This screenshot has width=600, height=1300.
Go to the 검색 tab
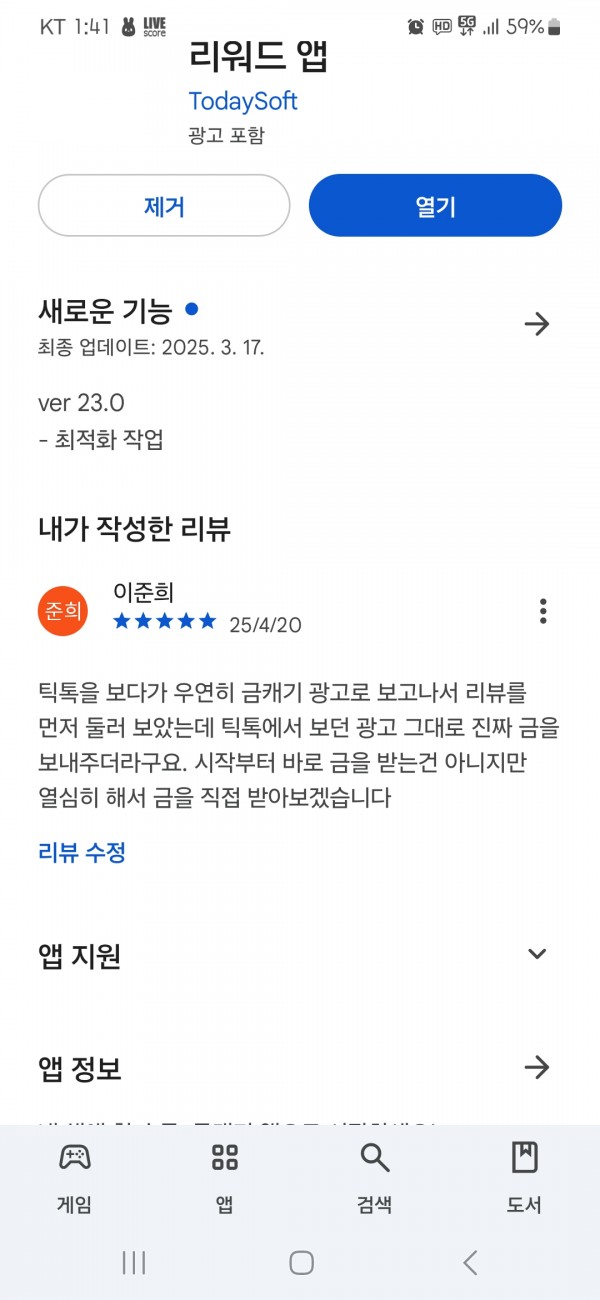coord(375,1178)
